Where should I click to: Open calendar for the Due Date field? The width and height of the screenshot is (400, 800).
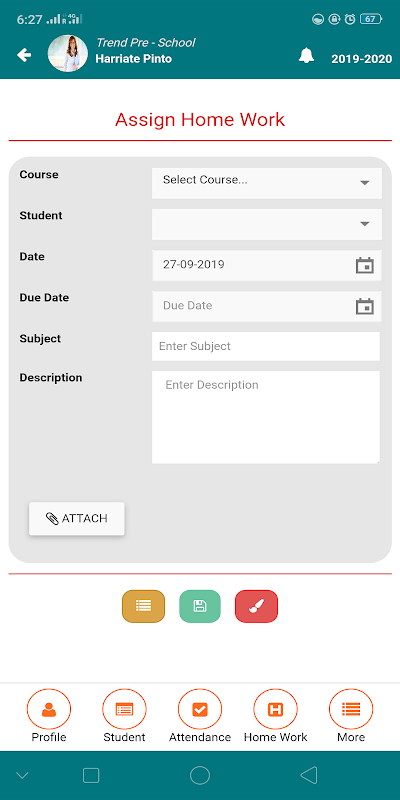pos(365,306)
